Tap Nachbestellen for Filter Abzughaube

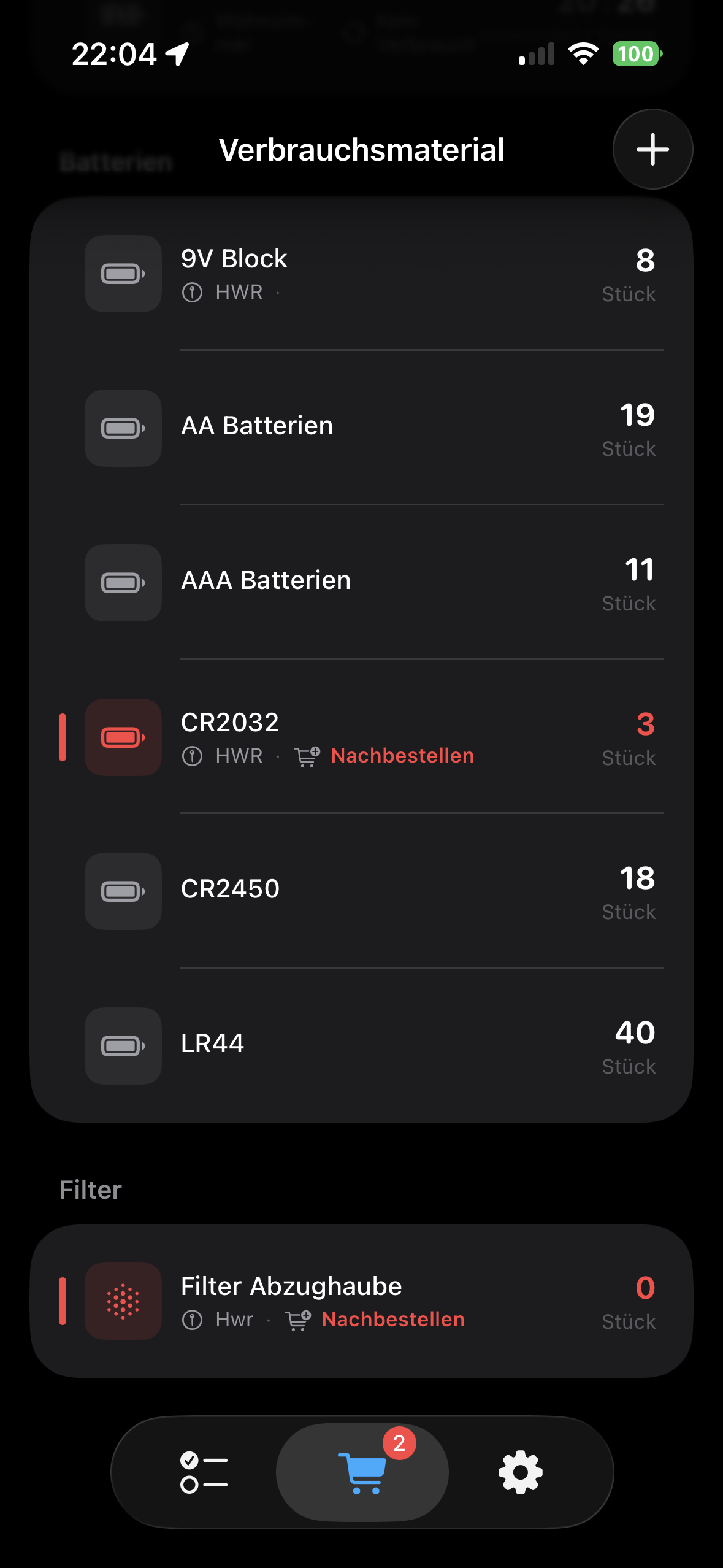[x=394, y=1320]
